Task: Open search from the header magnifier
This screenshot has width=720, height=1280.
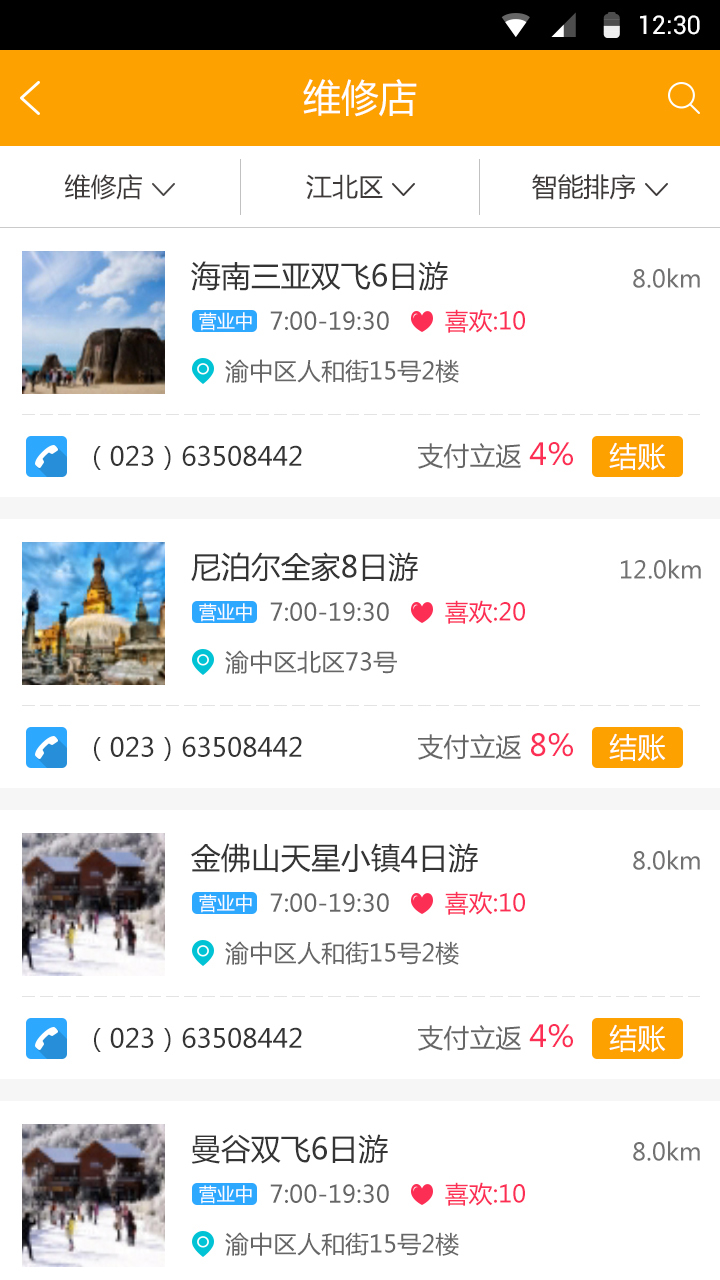Action: click(x=683, y=98)
